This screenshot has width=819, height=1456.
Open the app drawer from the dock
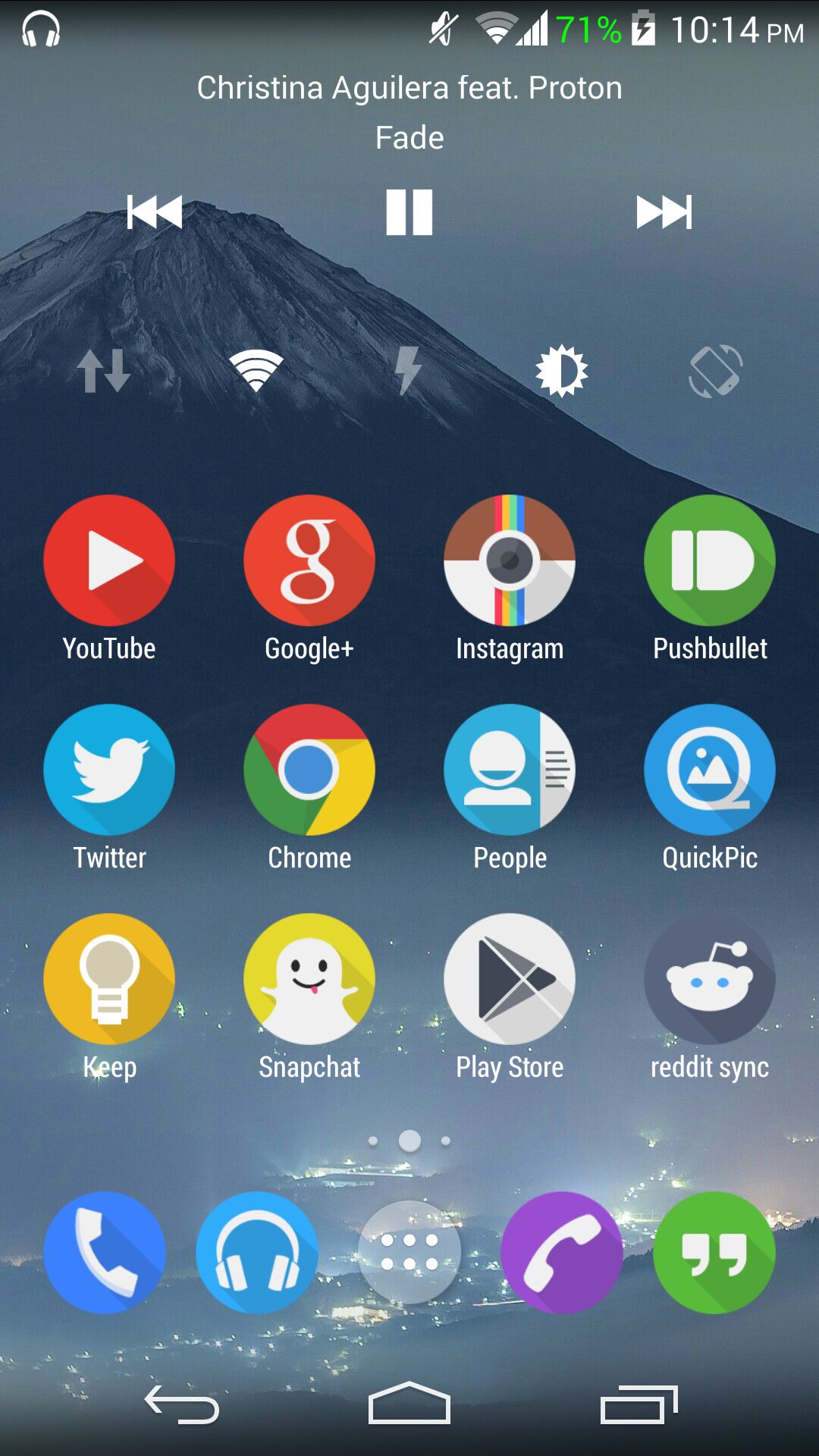409,1251
